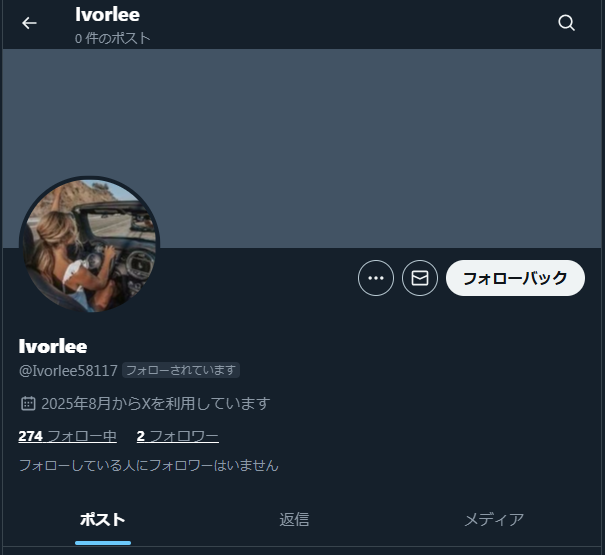Viewport: 605px width, 555px height.
Task: Open the three-dot more options menu
Action: 376,278
